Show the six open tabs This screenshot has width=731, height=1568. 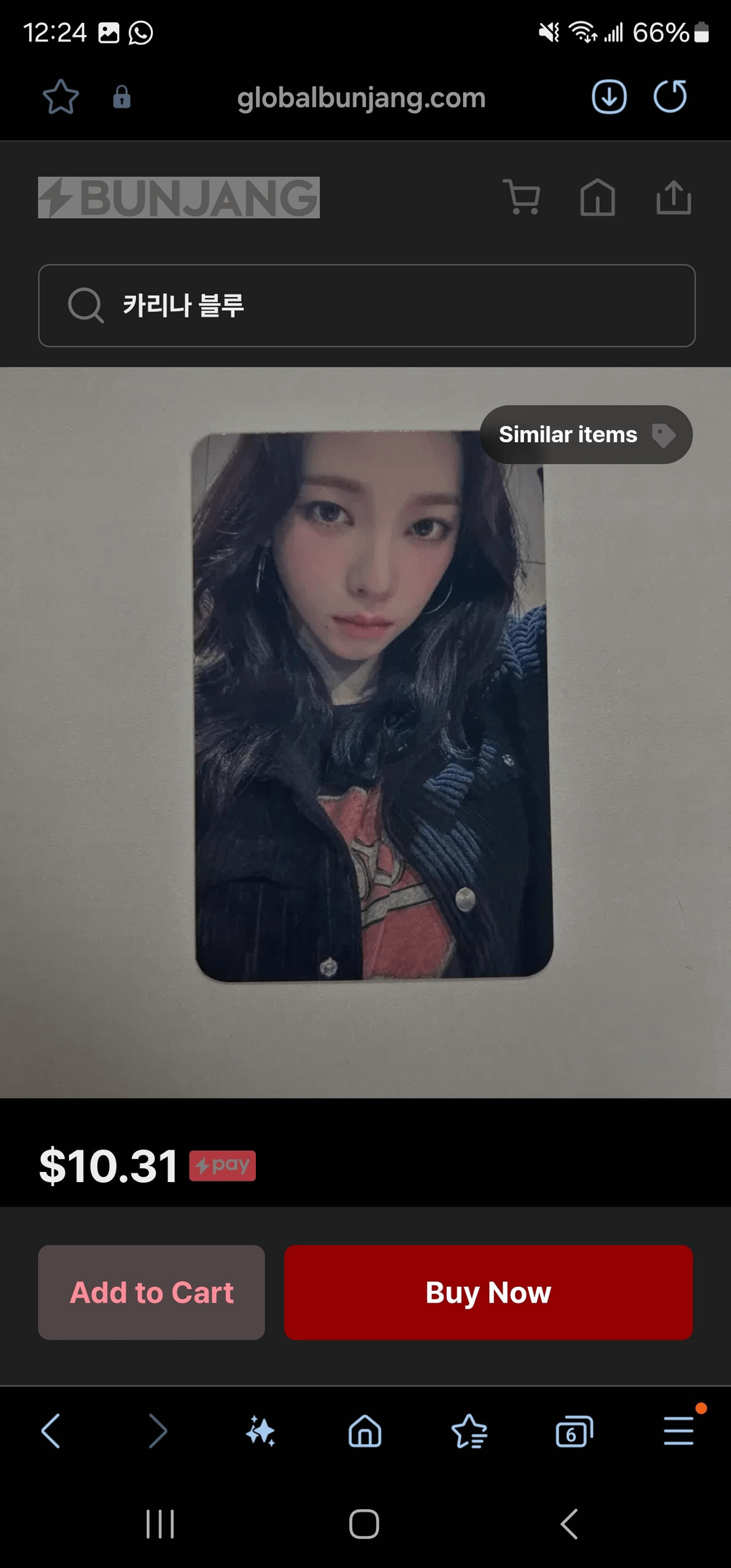tap(573, 1431)
